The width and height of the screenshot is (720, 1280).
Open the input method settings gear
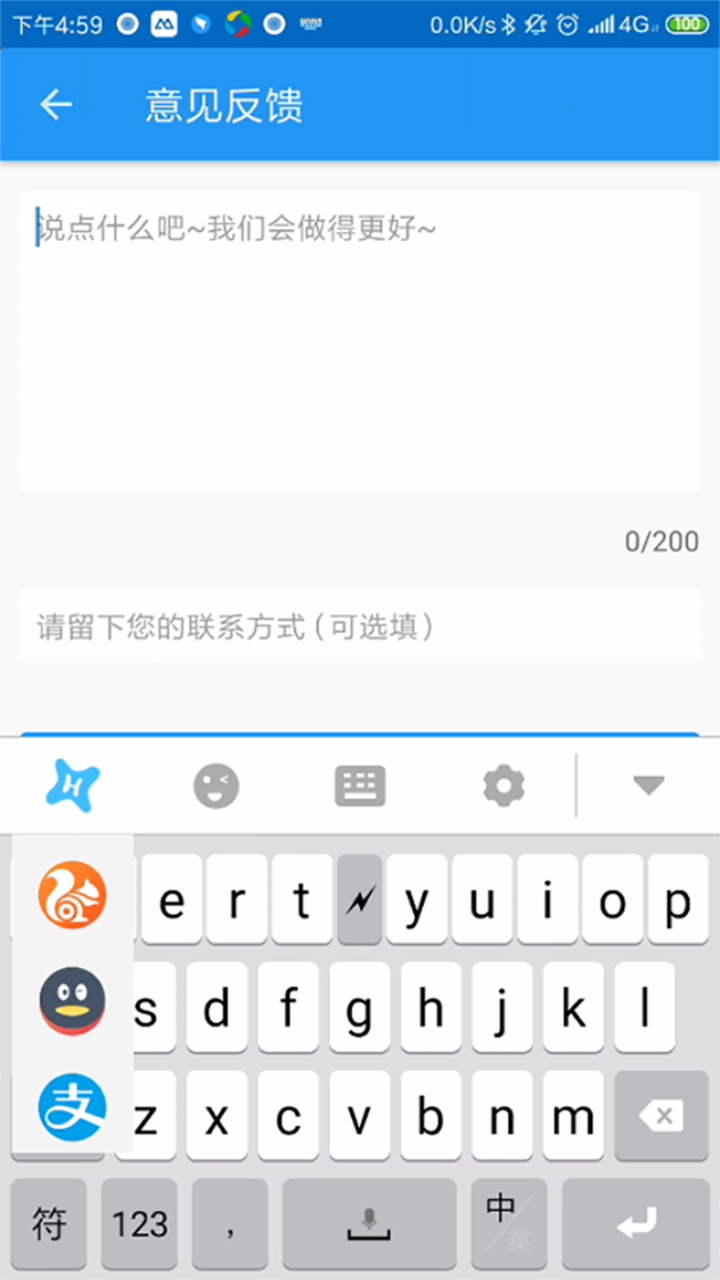click(x=503, y=786)
